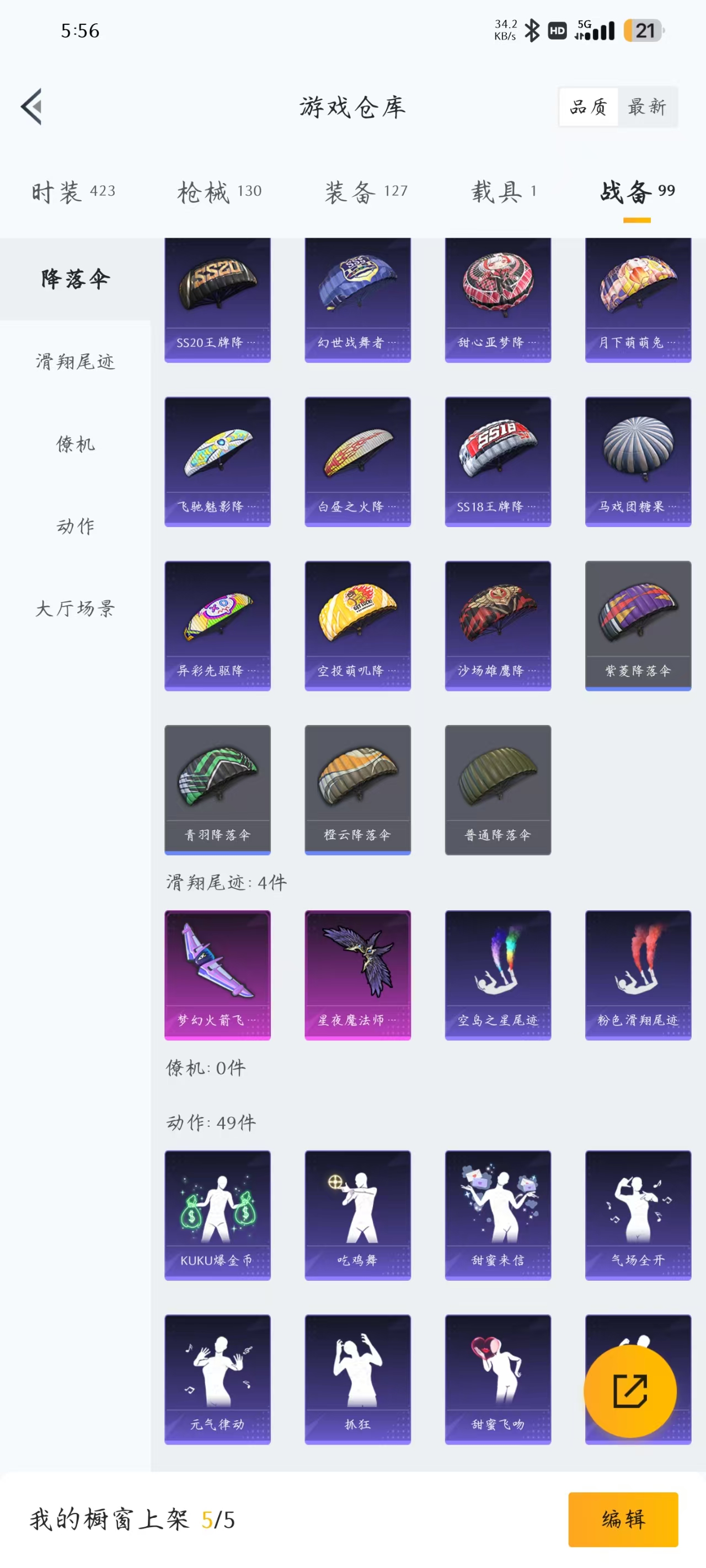This screenshot has width=706, height=1568.
Task: Sort by 品质
Action: click(x=589, y=107)
